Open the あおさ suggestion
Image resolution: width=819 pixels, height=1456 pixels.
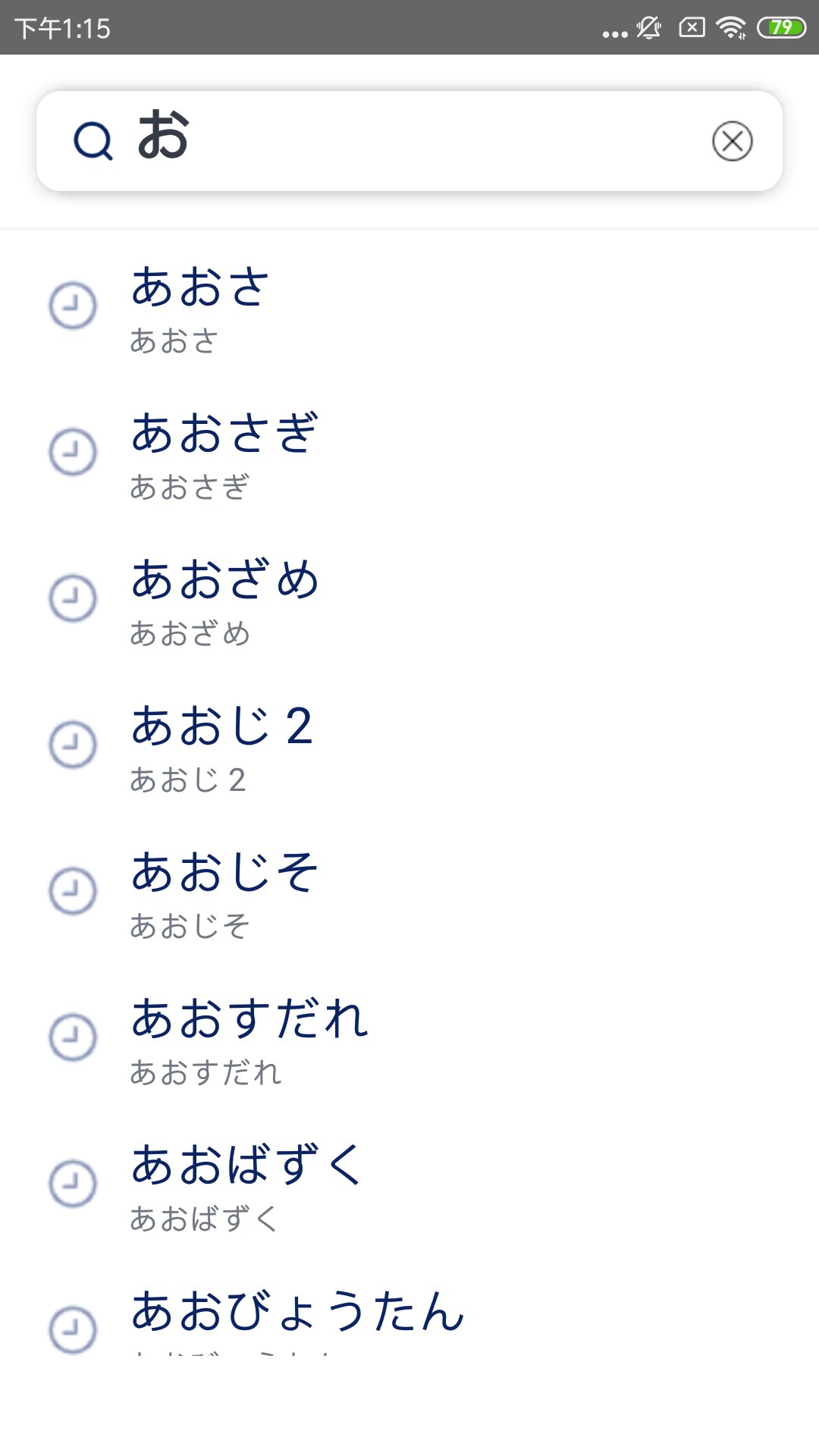point(200,306)
